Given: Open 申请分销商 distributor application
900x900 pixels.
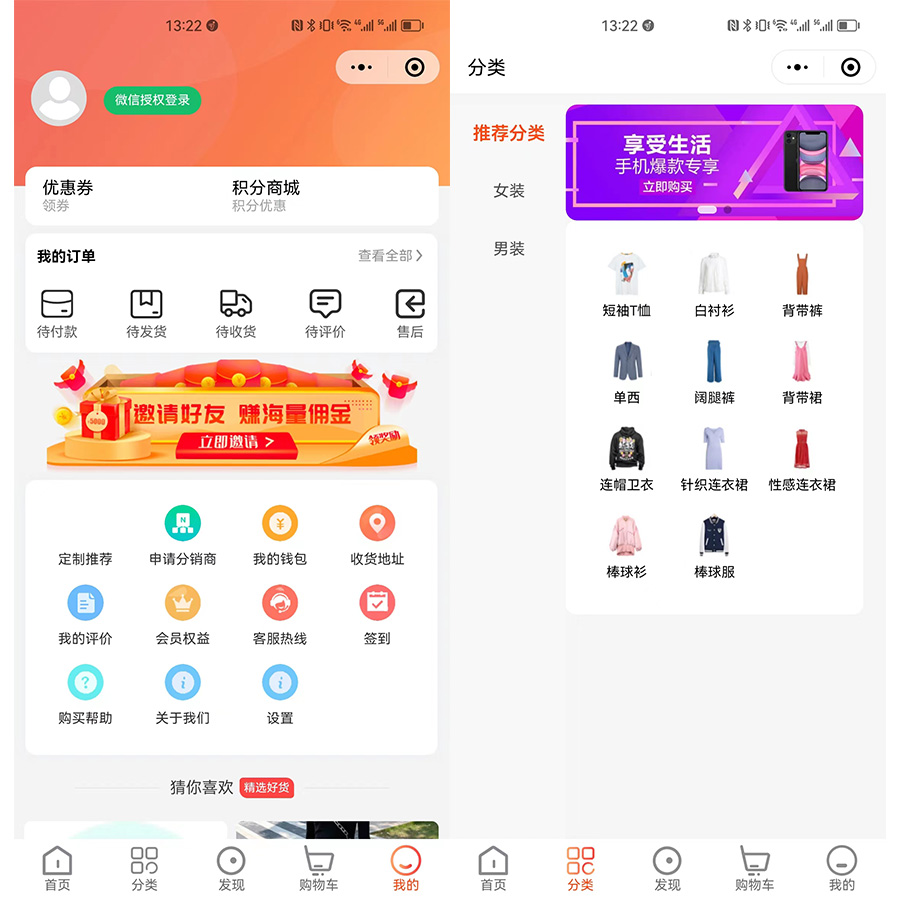Looking at the screenshot, I should click(x=183, y=535).
